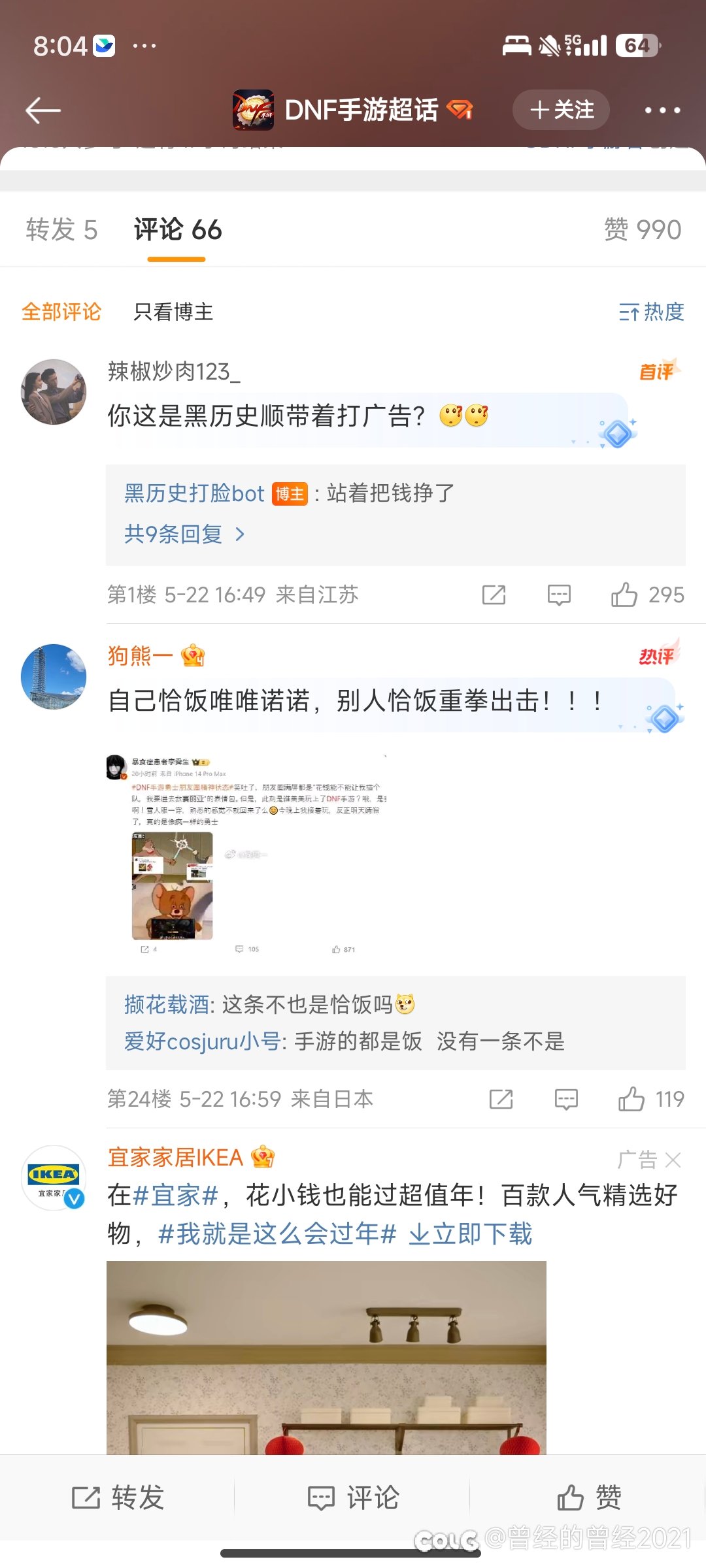
Task: Open 撷花载酒's profile link
Action: tap(167, 1004)
